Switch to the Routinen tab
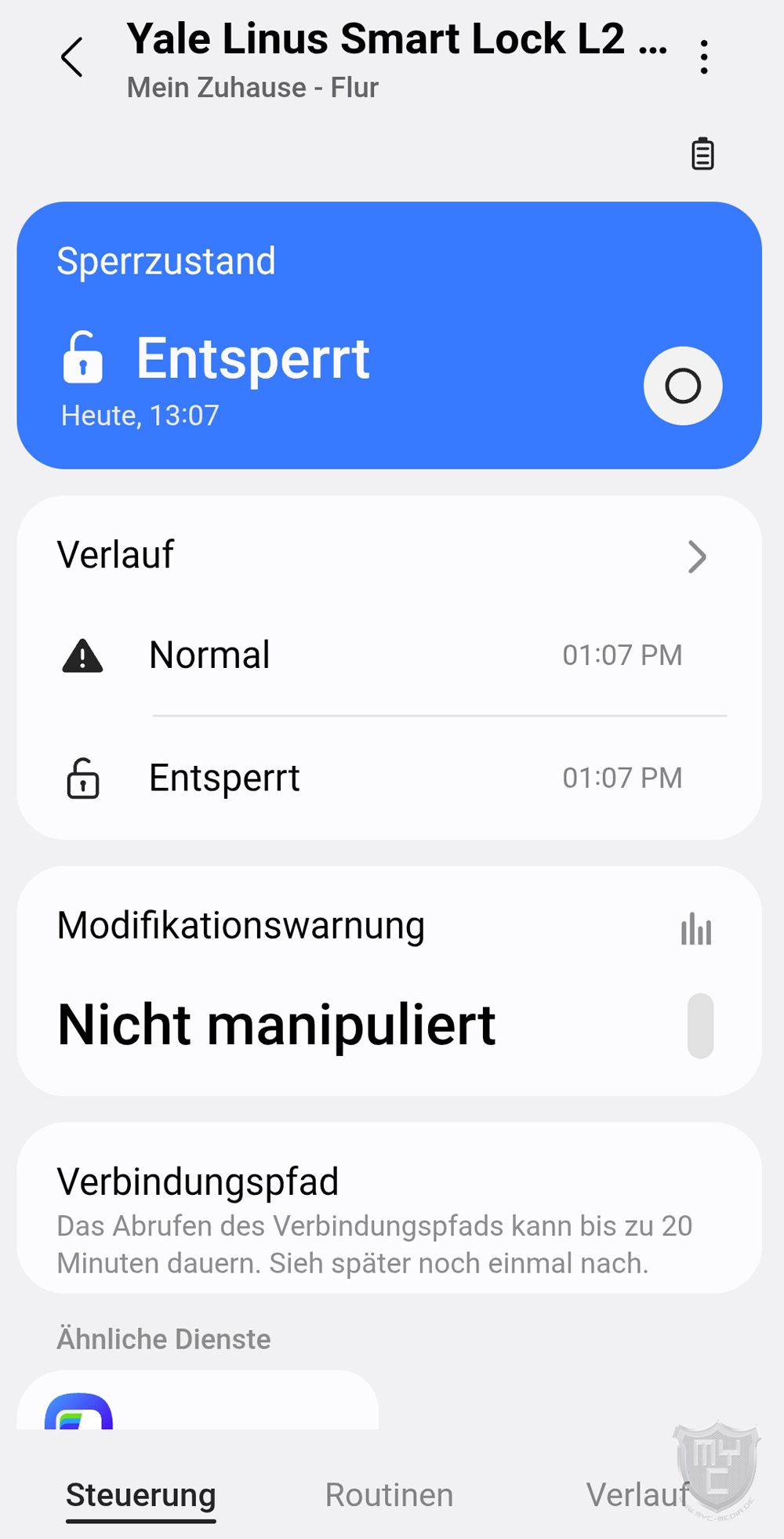Image resolution: width=784 pixels, height=1539 pixels. (389, 1494)
